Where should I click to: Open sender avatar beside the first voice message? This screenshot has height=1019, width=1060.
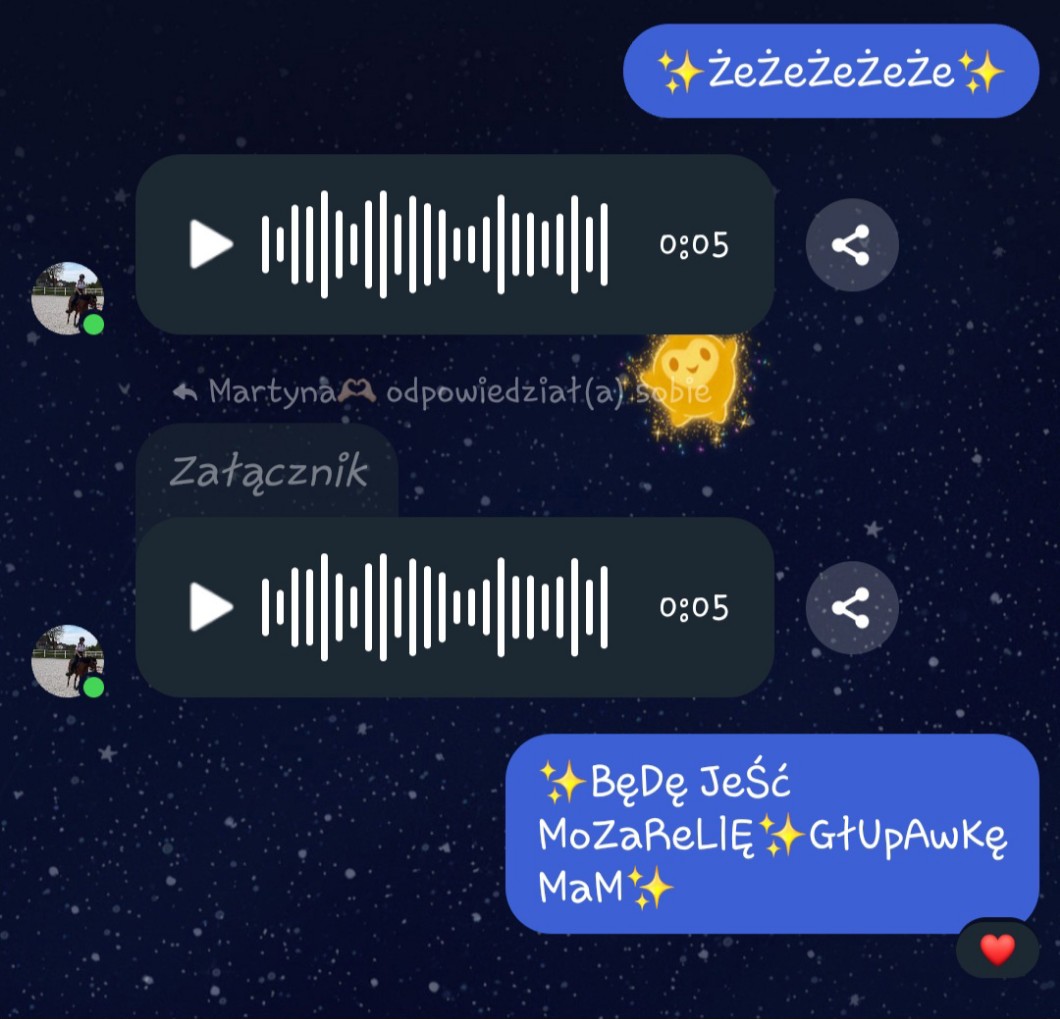[x=68, y=297]
